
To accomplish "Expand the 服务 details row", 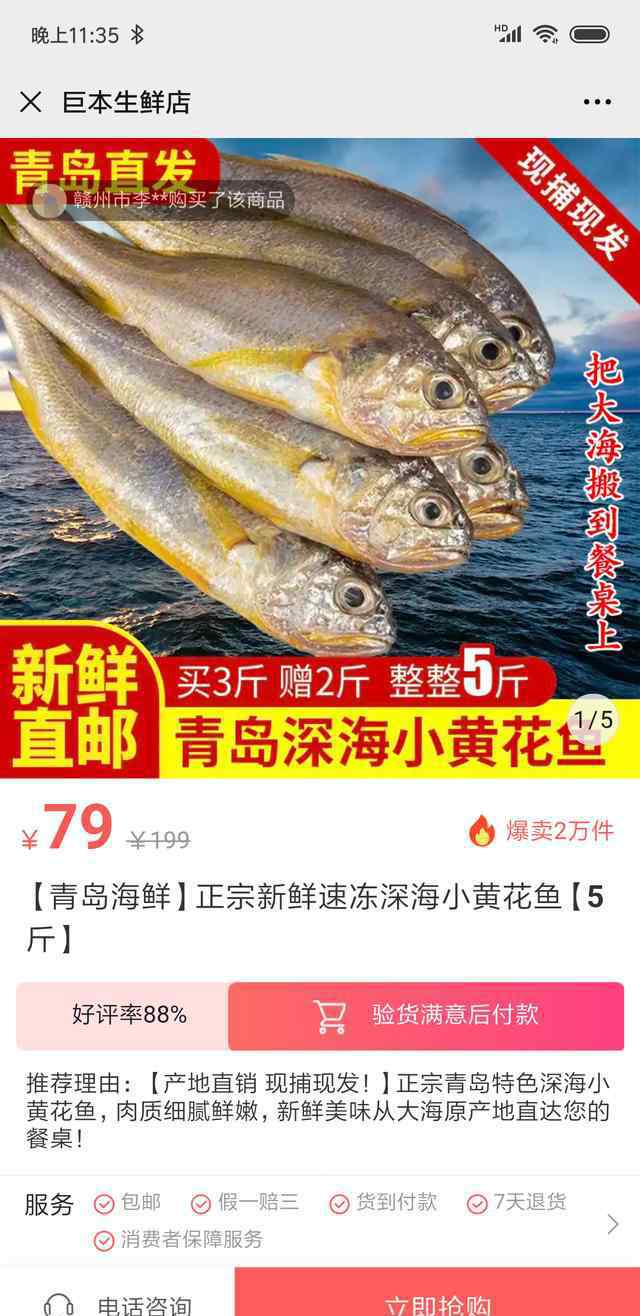I will (x=320, y=1221).
